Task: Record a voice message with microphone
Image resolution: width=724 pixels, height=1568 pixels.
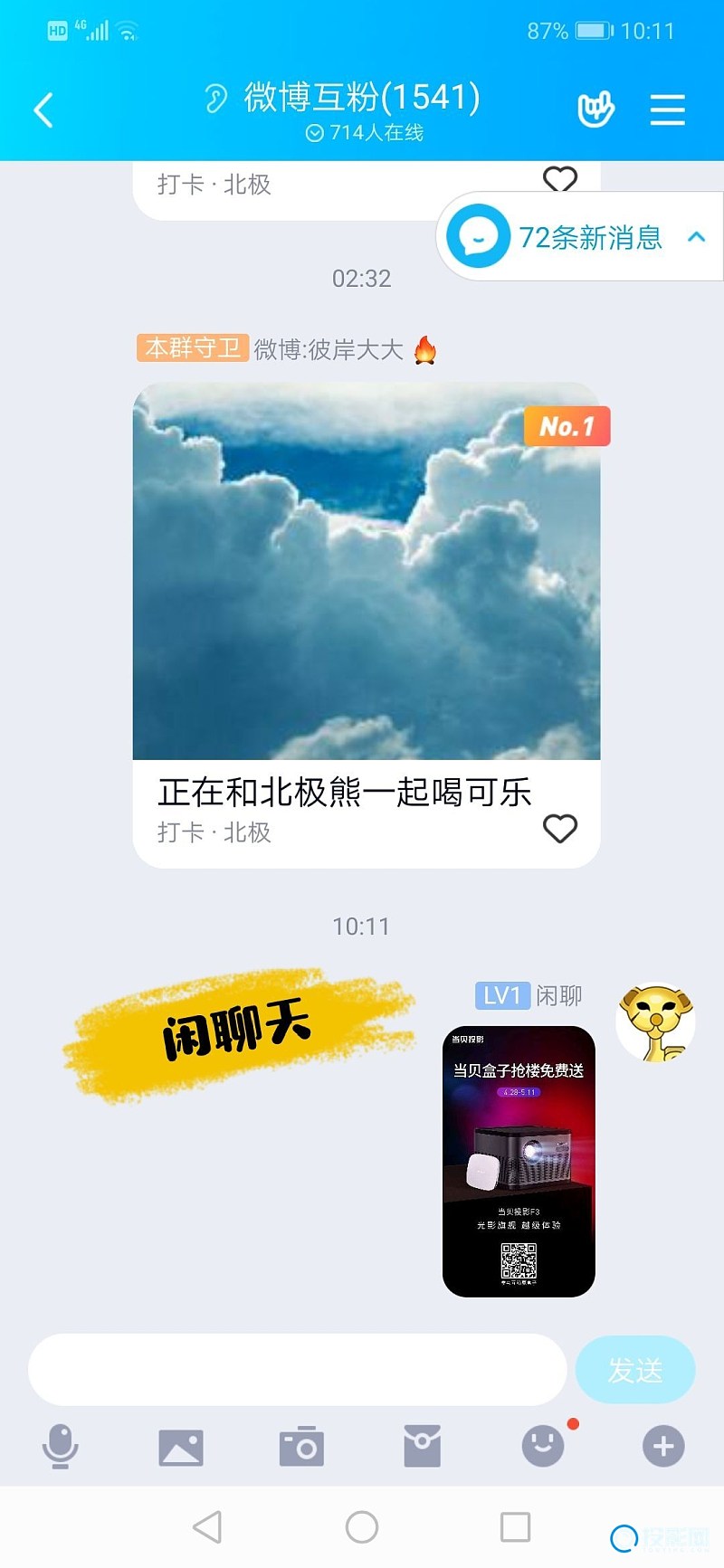Action: click(x=61, y=1446)
